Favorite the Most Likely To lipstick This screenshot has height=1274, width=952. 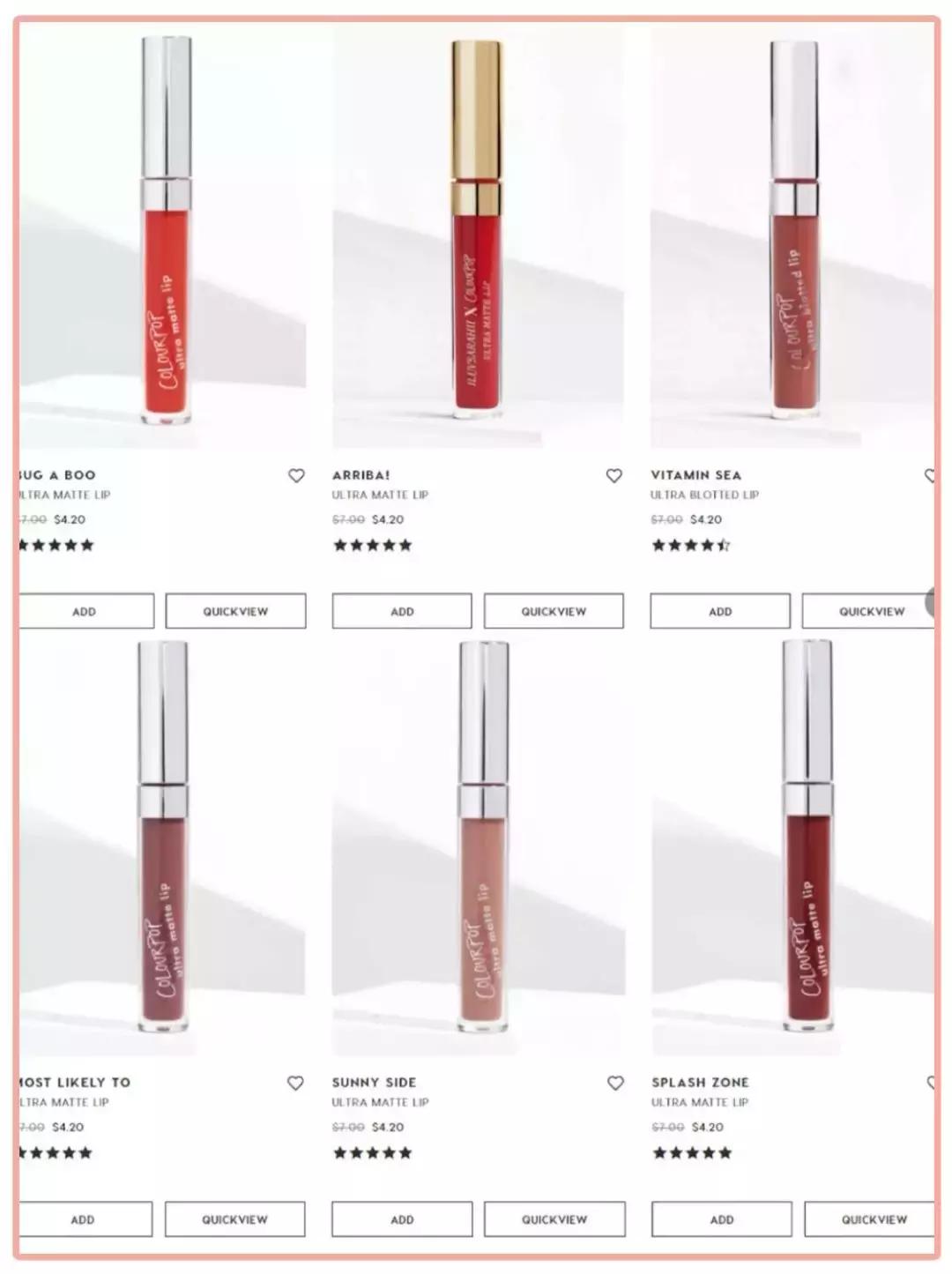point(295,1084)
